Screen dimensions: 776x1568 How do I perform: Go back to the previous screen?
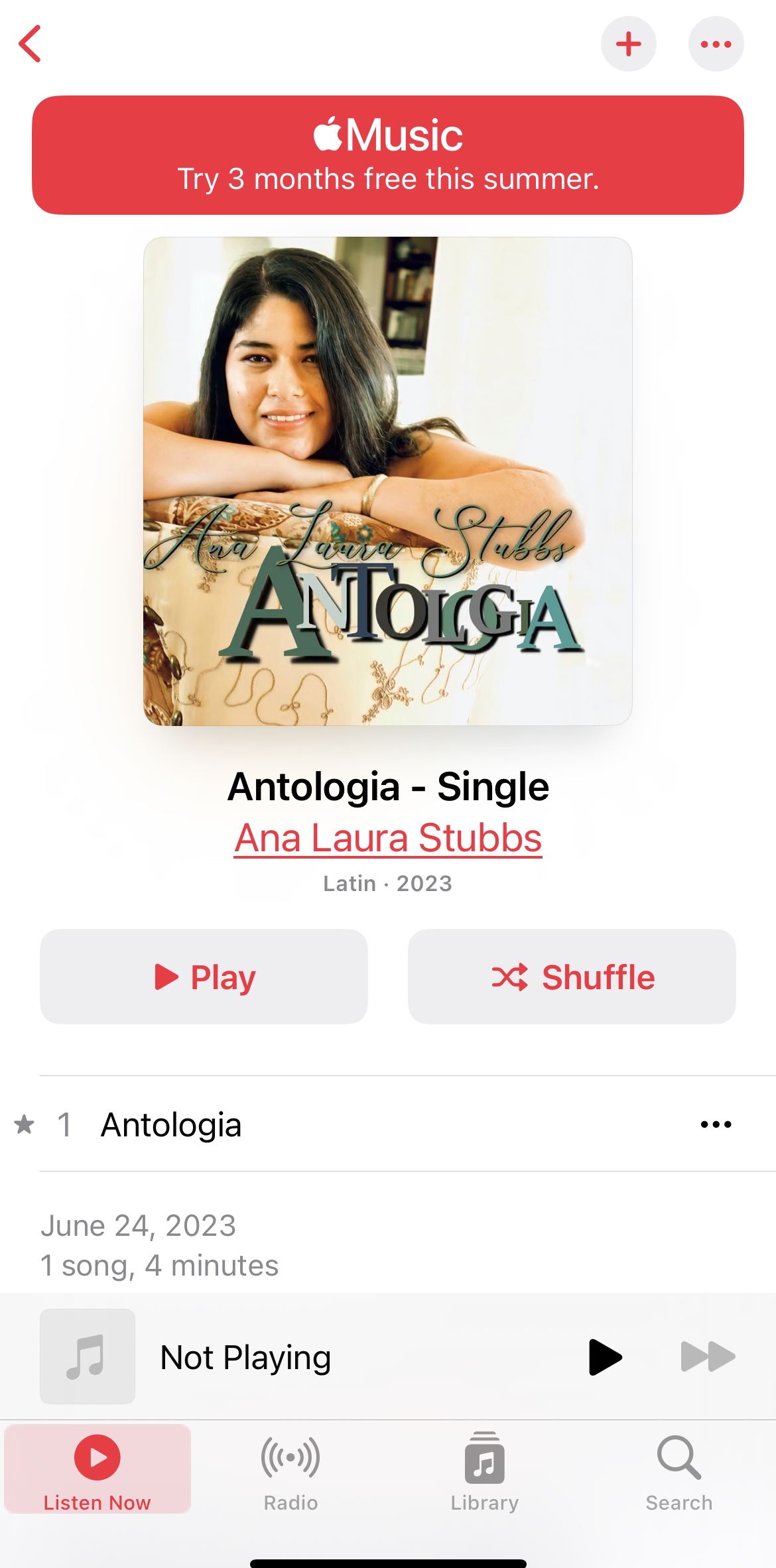tap(31, 44)
